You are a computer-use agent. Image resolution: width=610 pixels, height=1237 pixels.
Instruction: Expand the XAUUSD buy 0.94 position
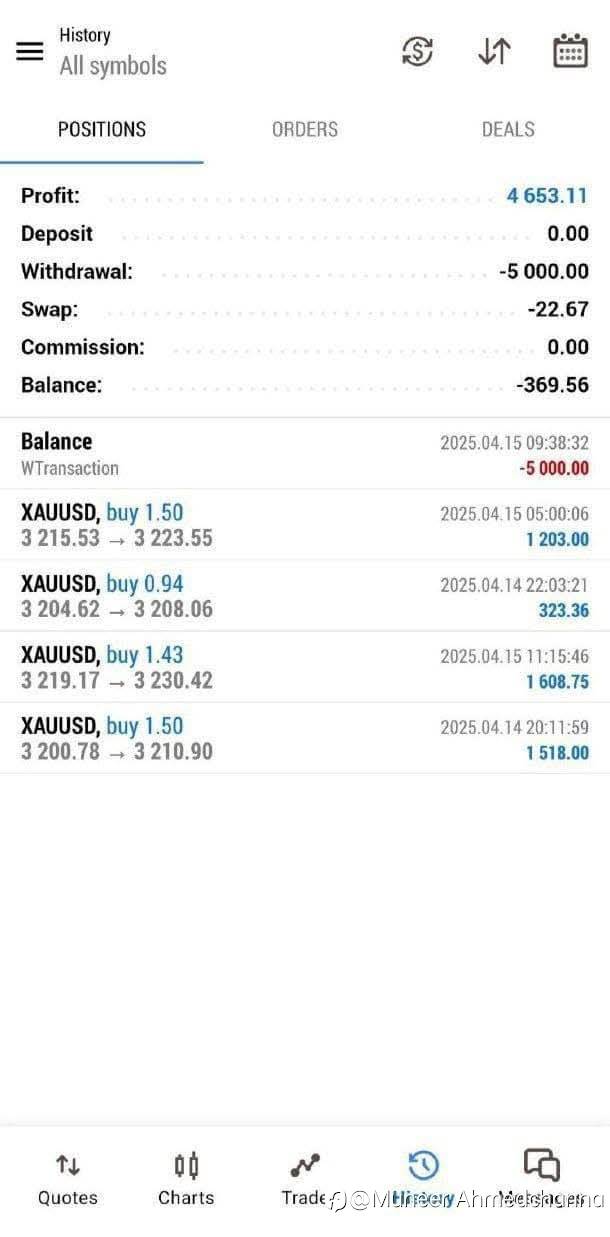305,596
